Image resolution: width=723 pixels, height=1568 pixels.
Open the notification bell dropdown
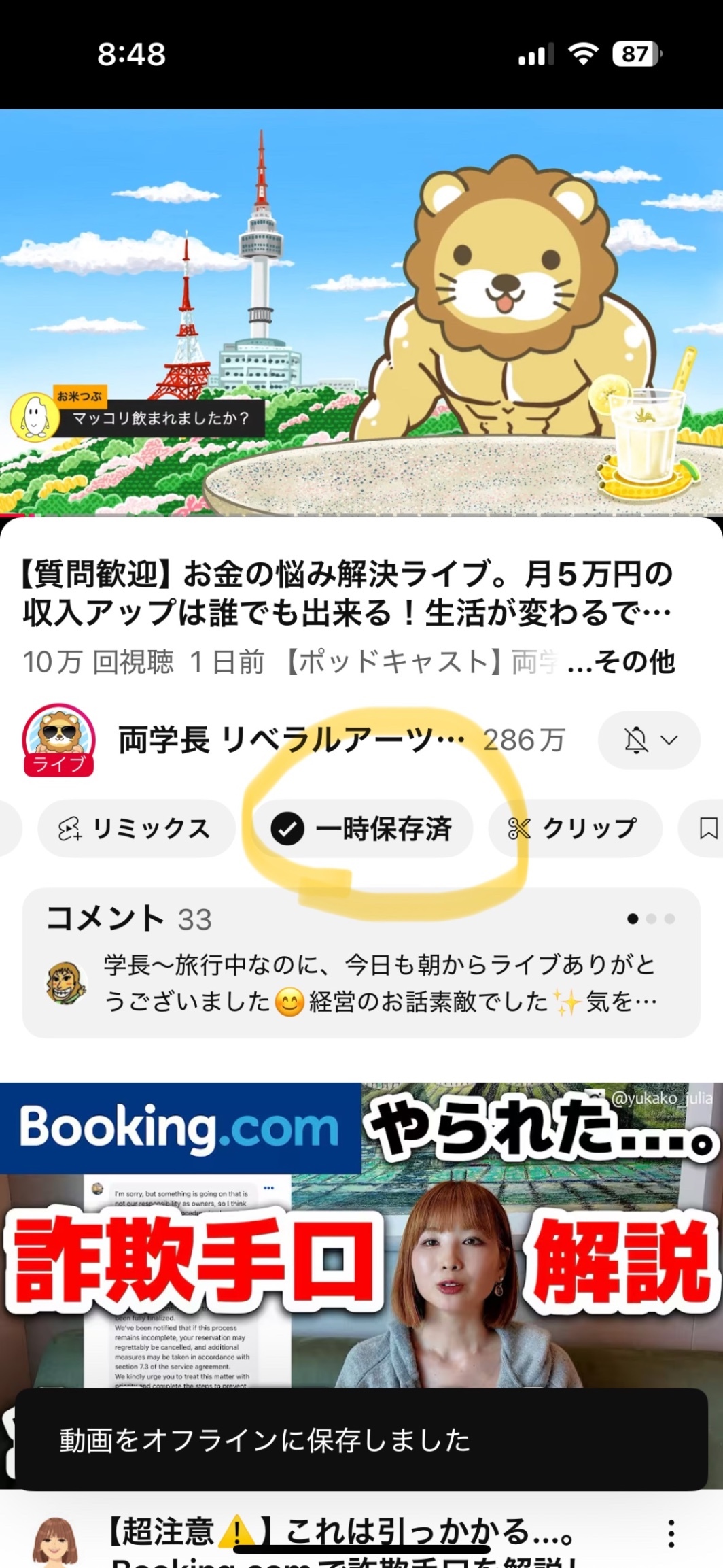click(649, 740)
